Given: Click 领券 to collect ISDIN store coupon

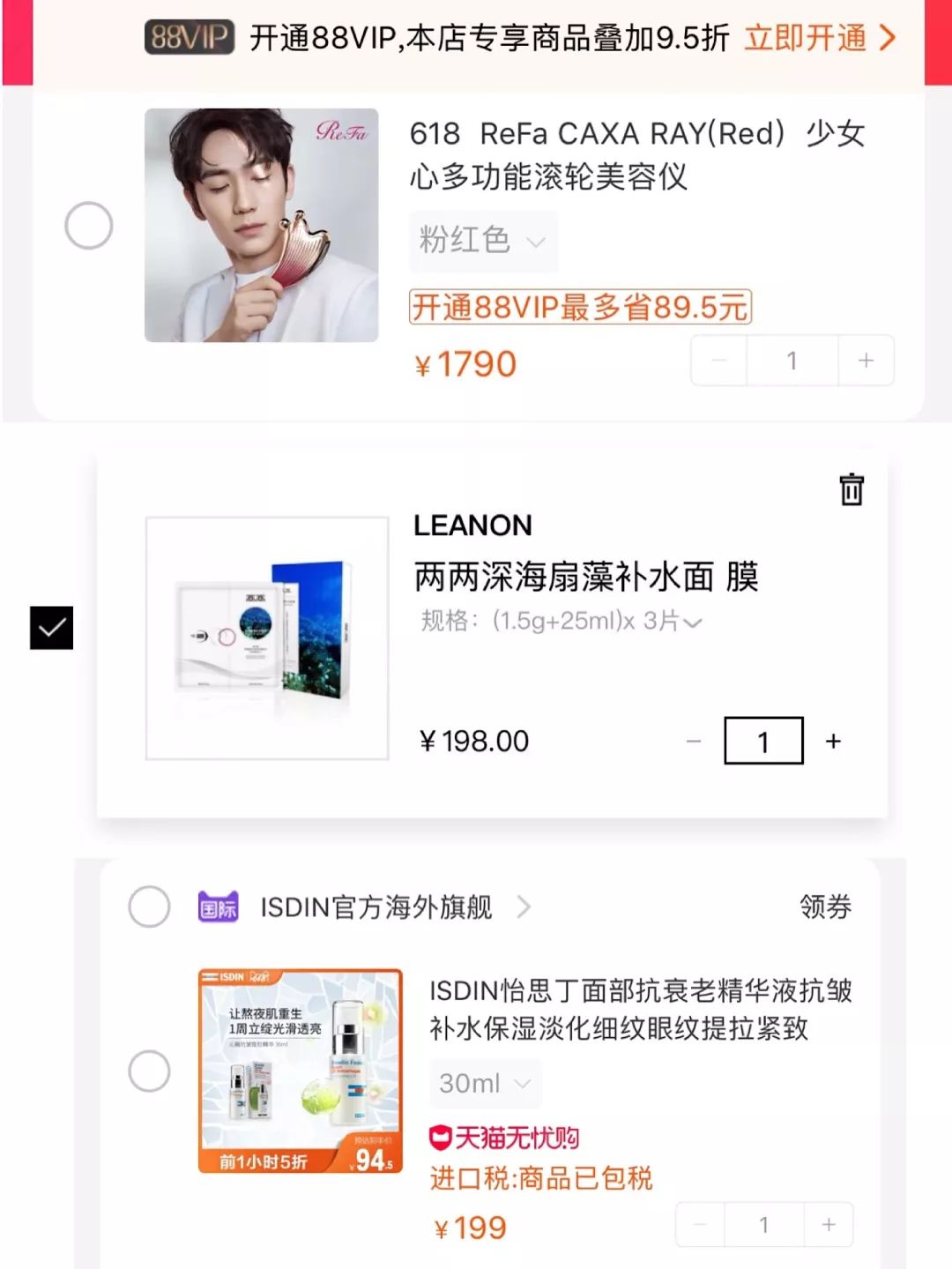Looking at the screenshot, I should pos(826,907).
